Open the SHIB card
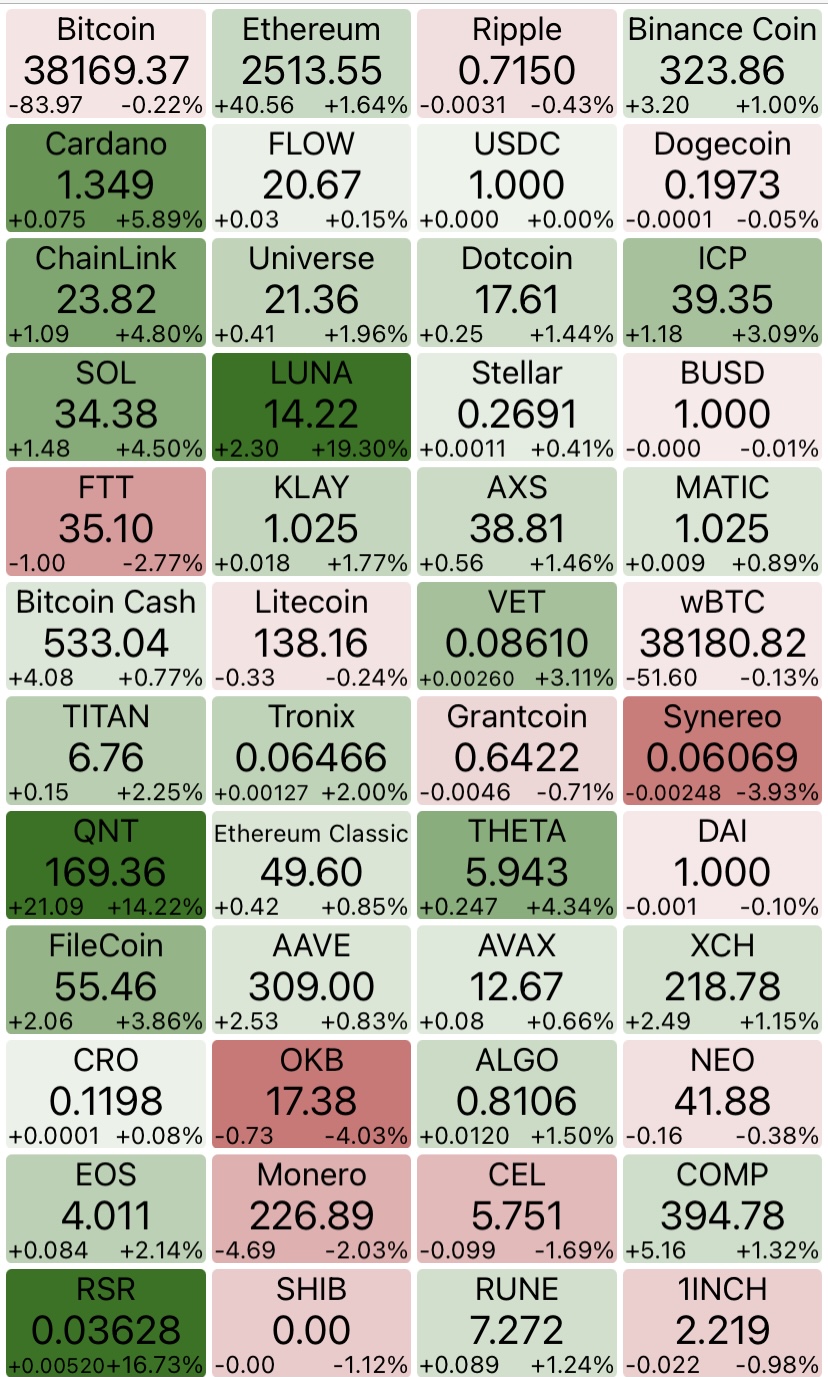 tap(311, 1323)
